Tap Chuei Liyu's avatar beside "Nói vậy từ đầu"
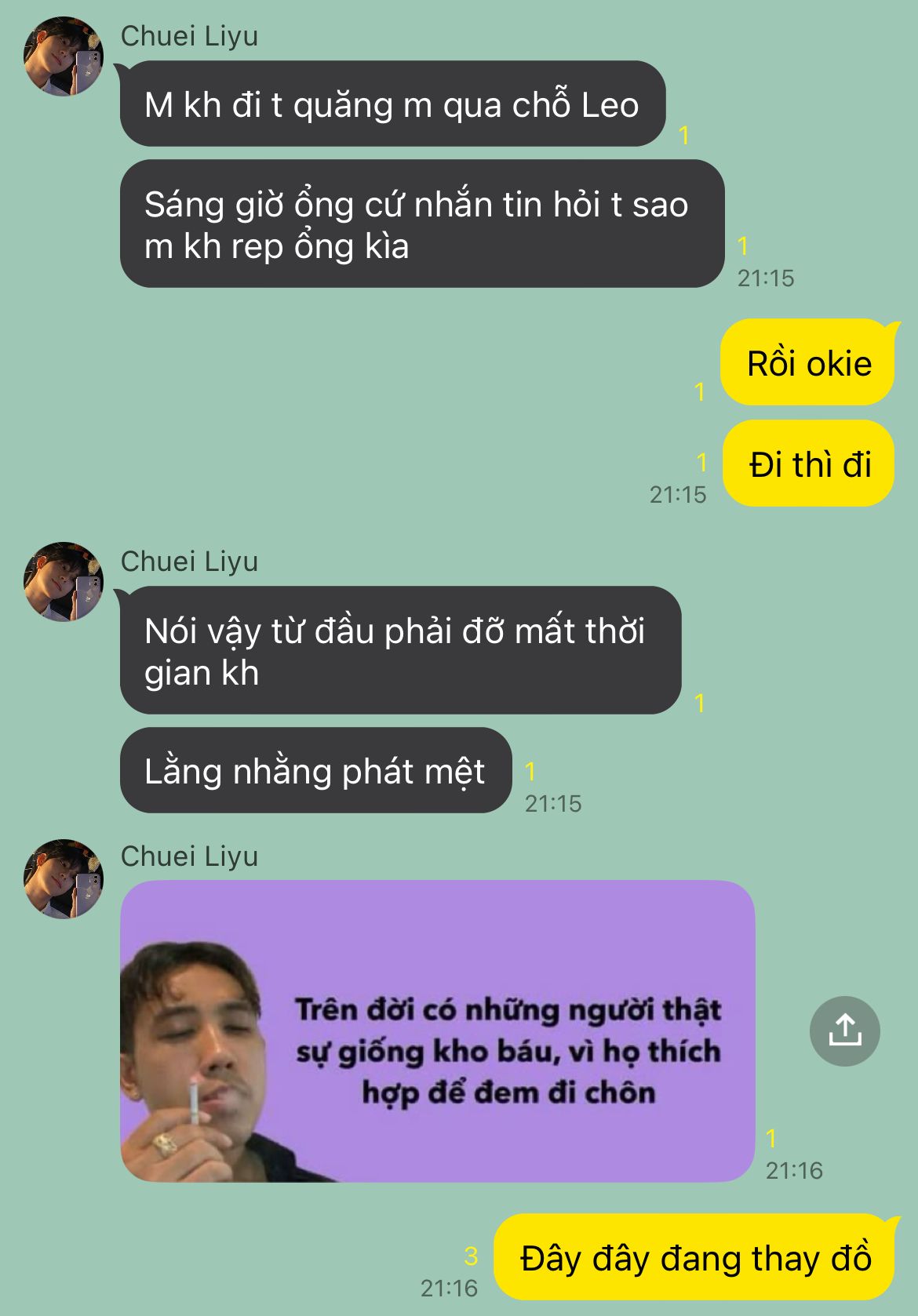The image size is (918, 1316). pyautogui.click(x=64, y=581)
